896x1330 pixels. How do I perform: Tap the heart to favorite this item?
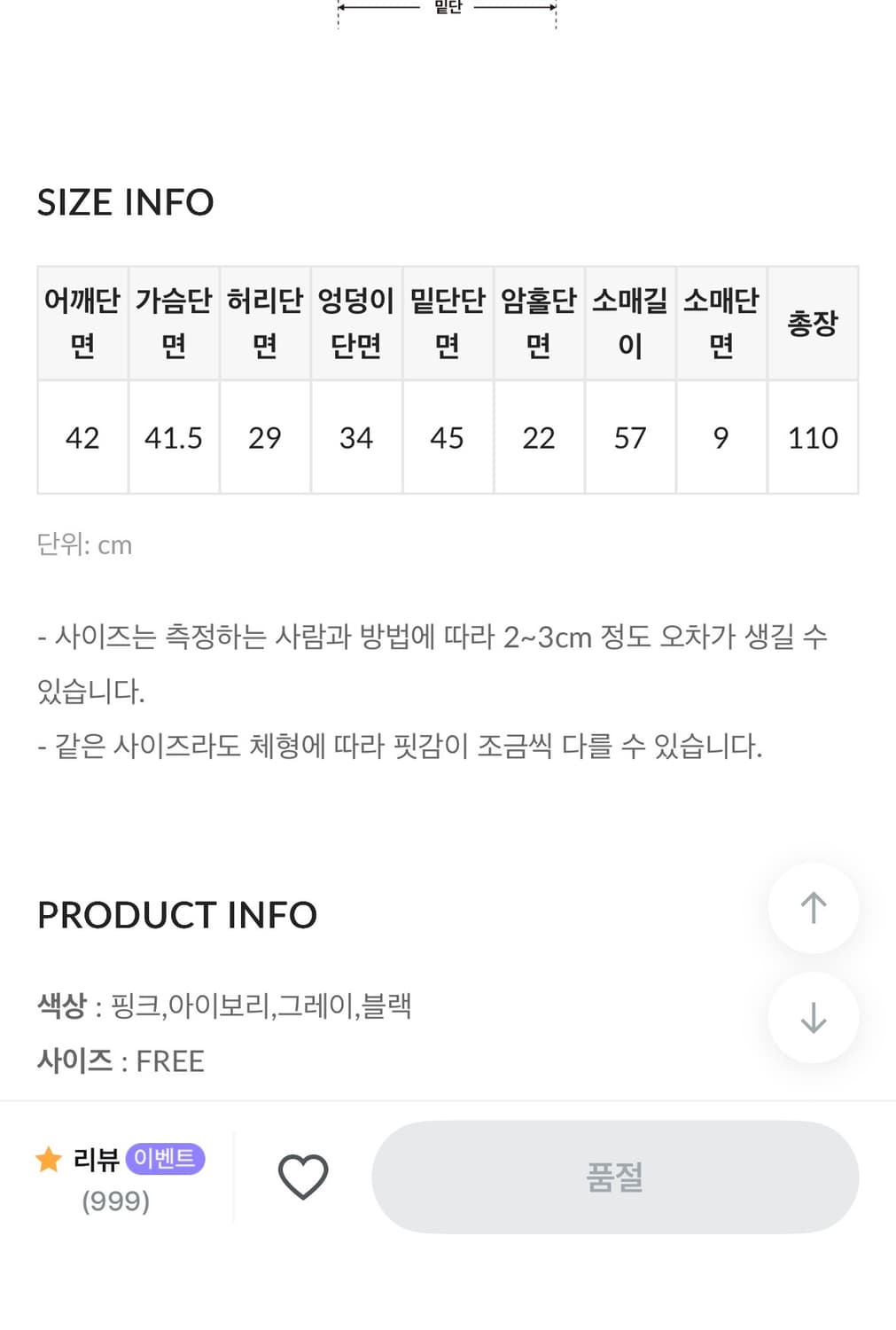[x=302, y=1177]
